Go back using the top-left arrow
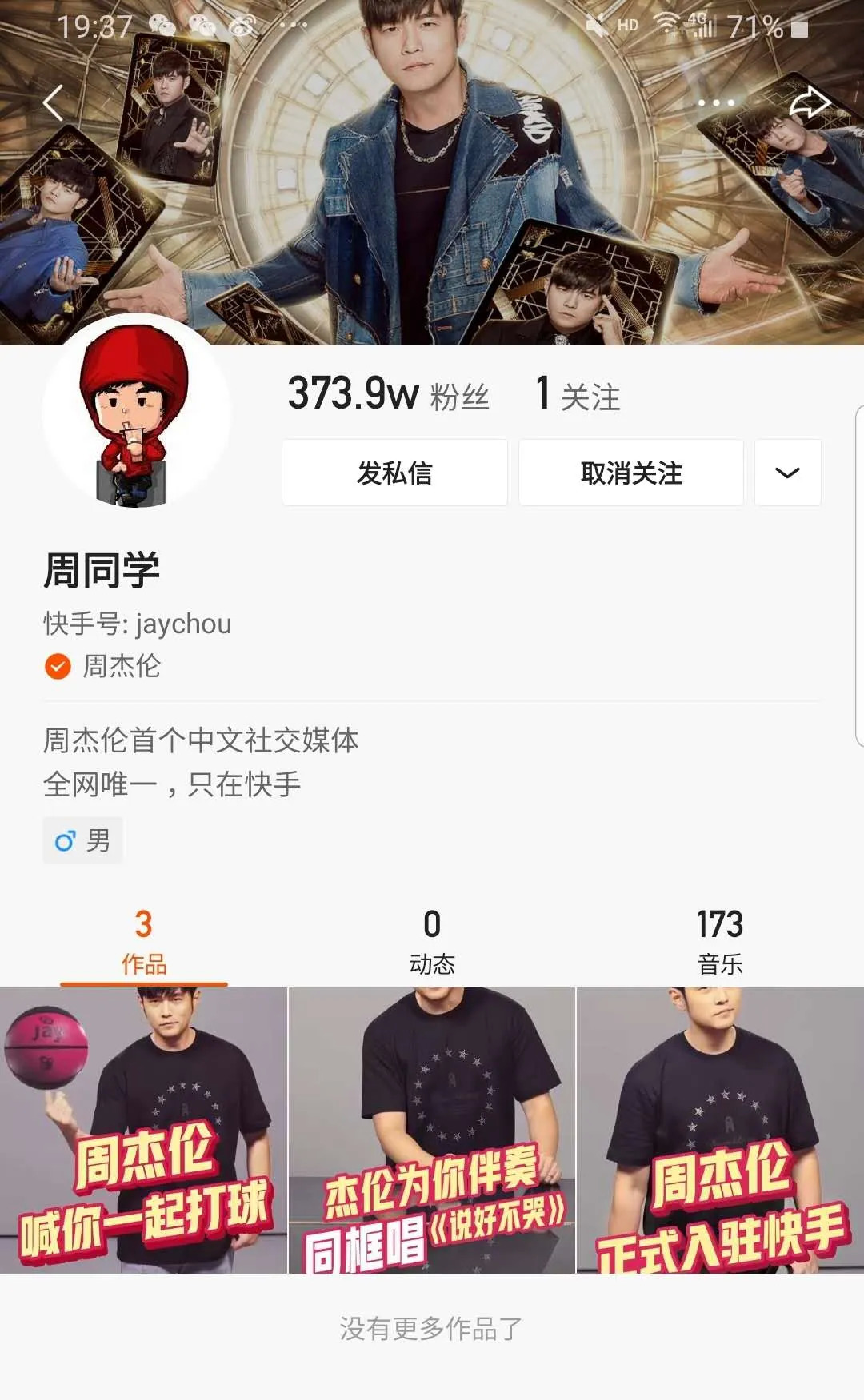 54,103
